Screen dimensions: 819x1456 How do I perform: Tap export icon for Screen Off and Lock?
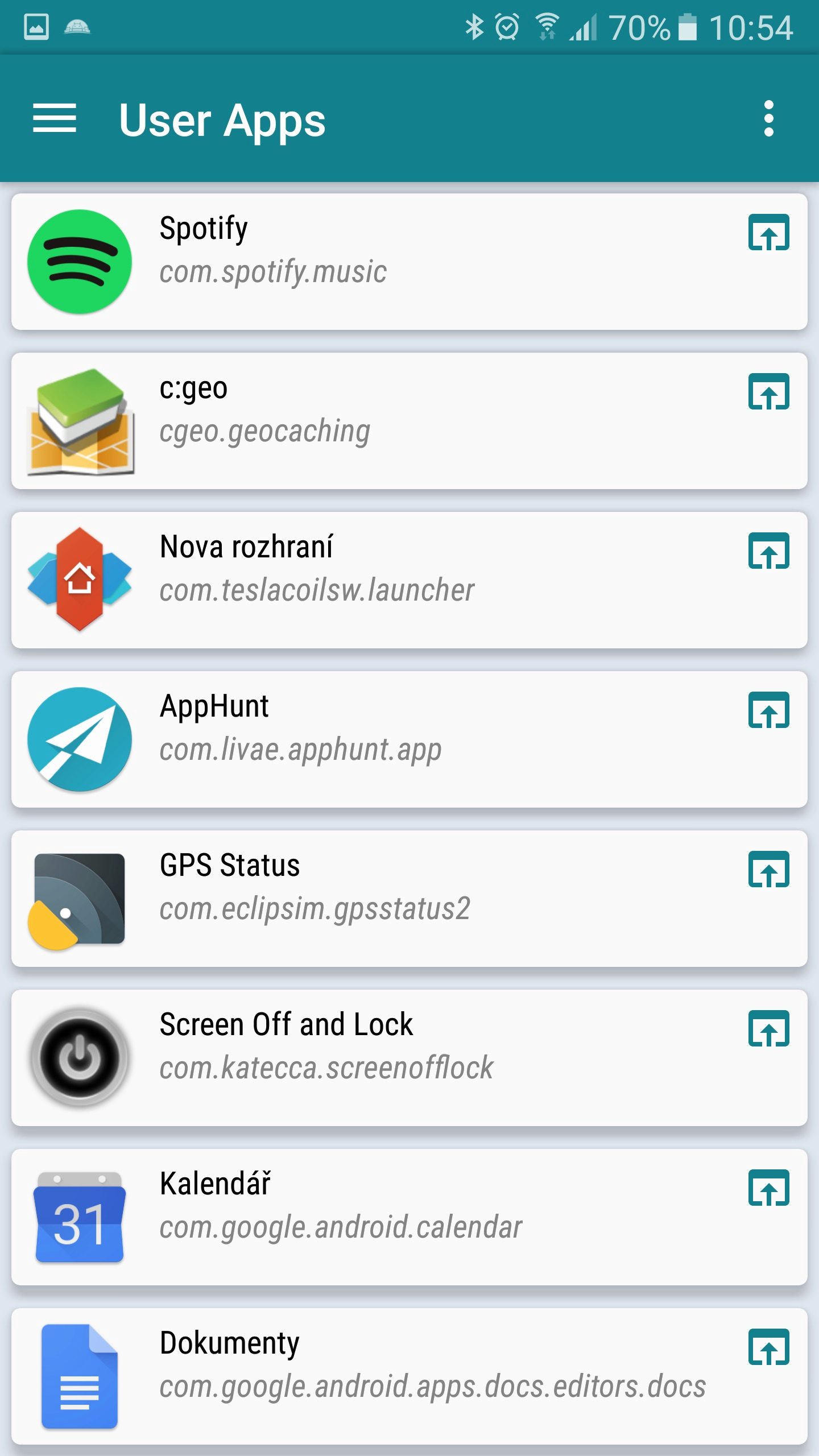(x=768, y=1029)
